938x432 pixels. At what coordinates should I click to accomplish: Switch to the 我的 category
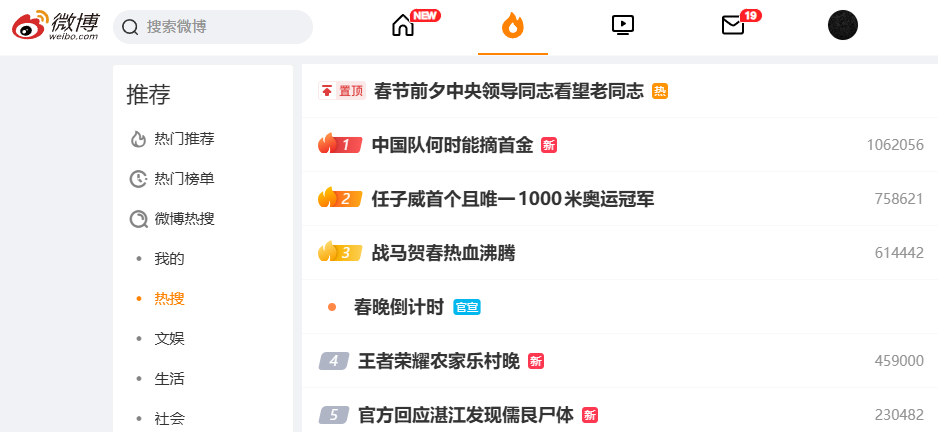(169, 259)
